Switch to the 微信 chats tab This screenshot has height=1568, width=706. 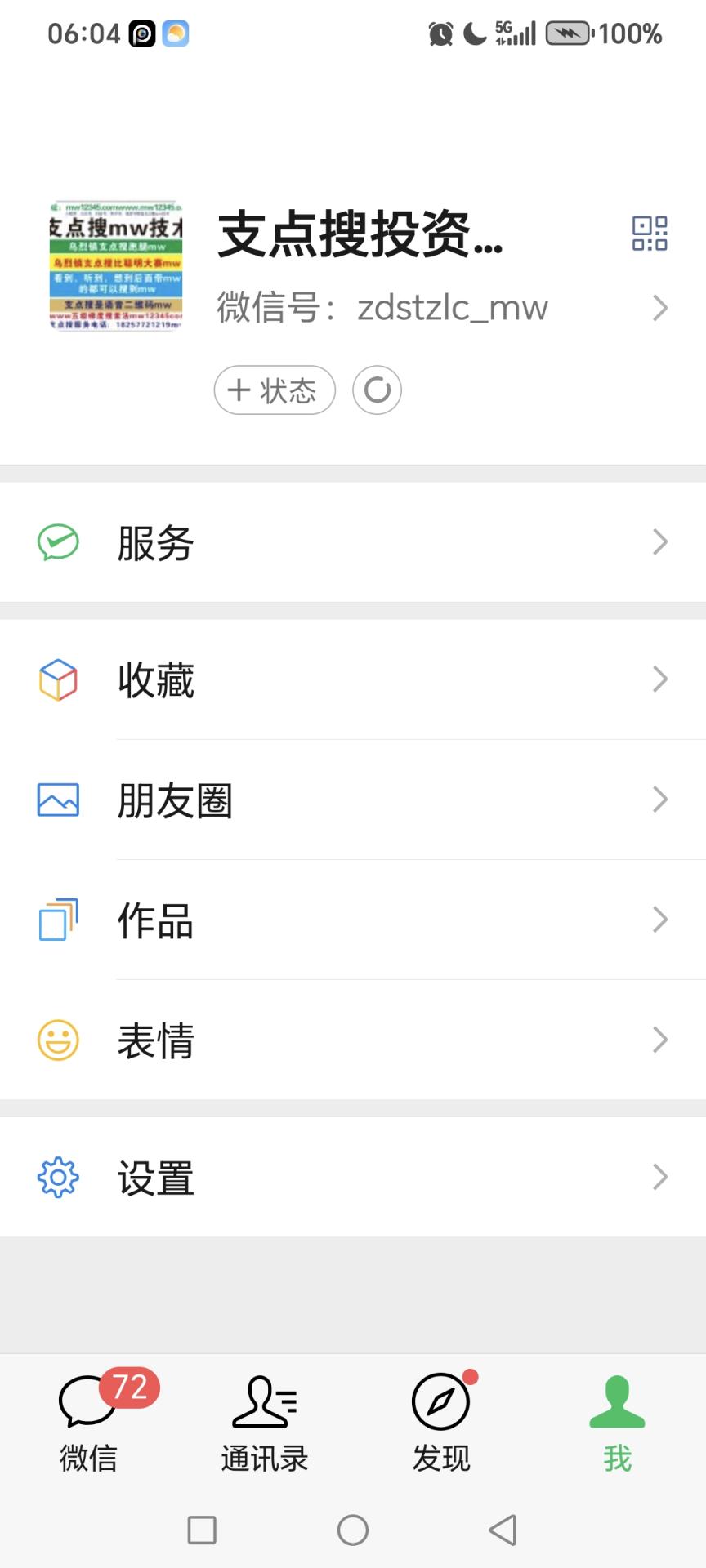(88, 1421)
